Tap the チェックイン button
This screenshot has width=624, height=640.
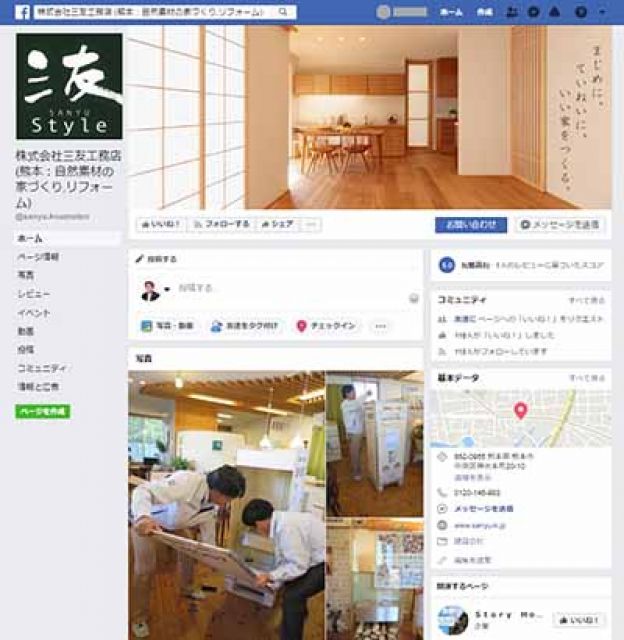point(325,326)
